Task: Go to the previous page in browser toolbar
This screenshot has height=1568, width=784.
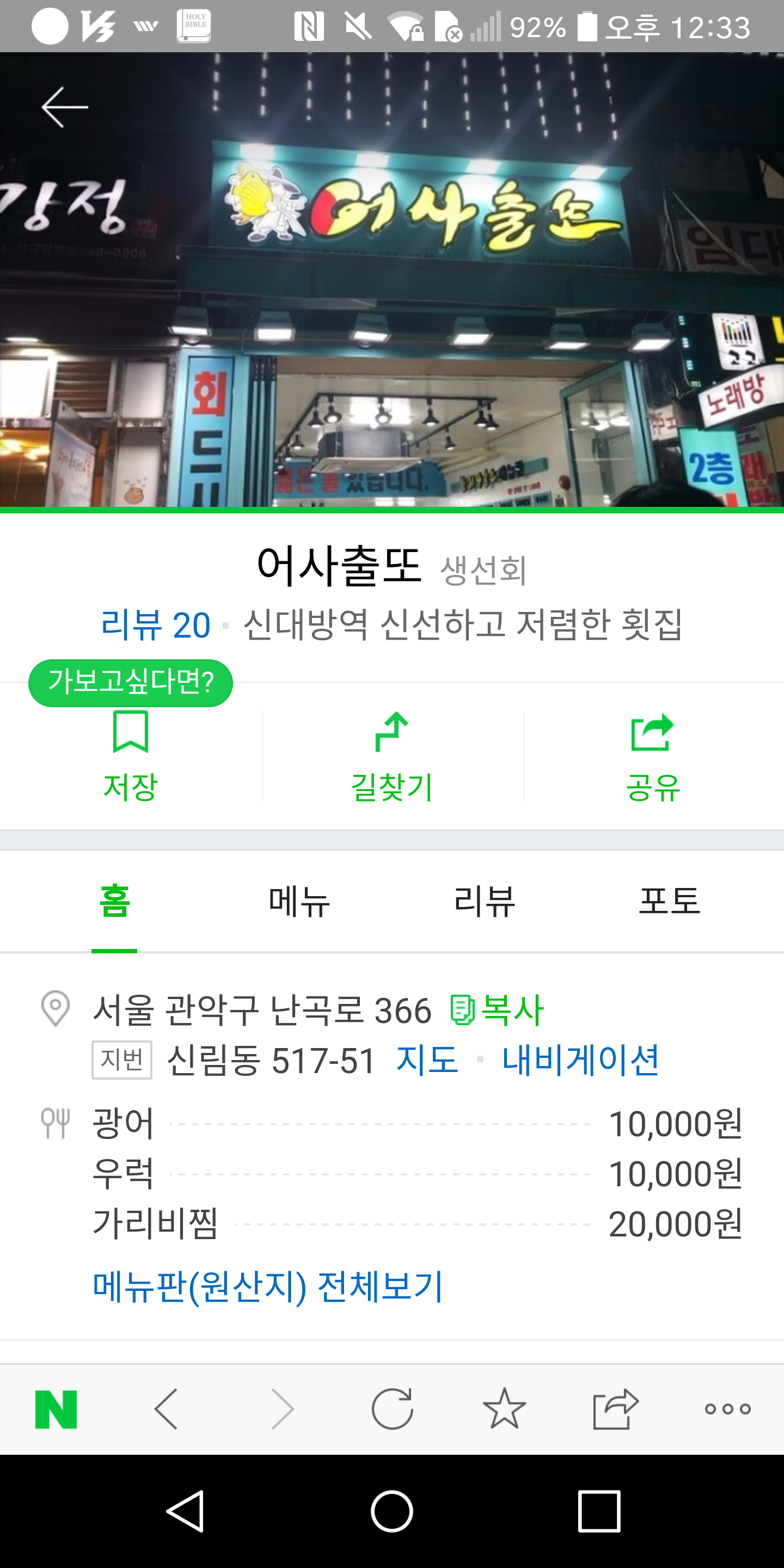Action: pyautogui.click(x=166, y=1409)
